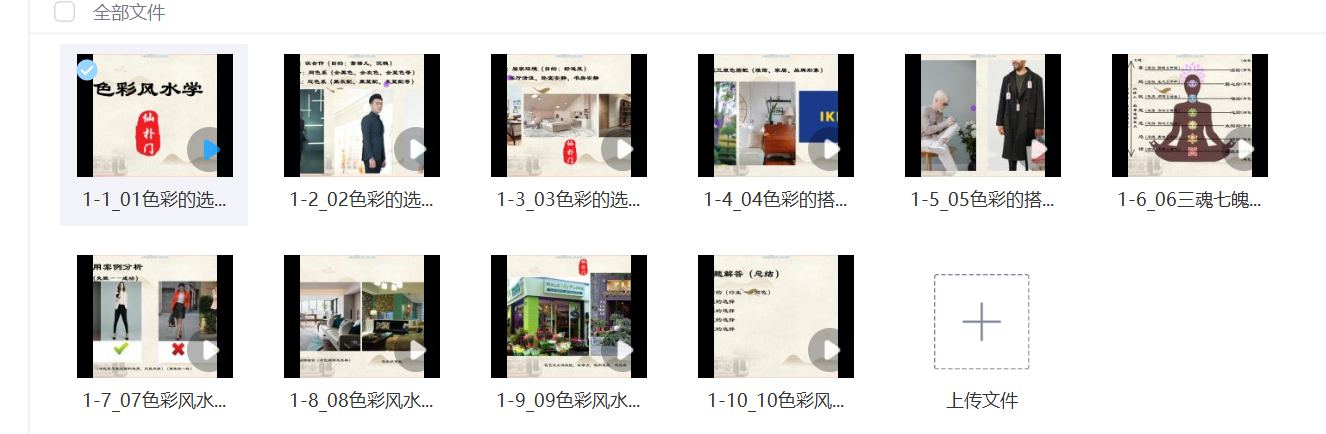The height and width of the screenshot is (434, 1326).
Task: Open video 1-10_10色彩风
Action: click(775, 316)
